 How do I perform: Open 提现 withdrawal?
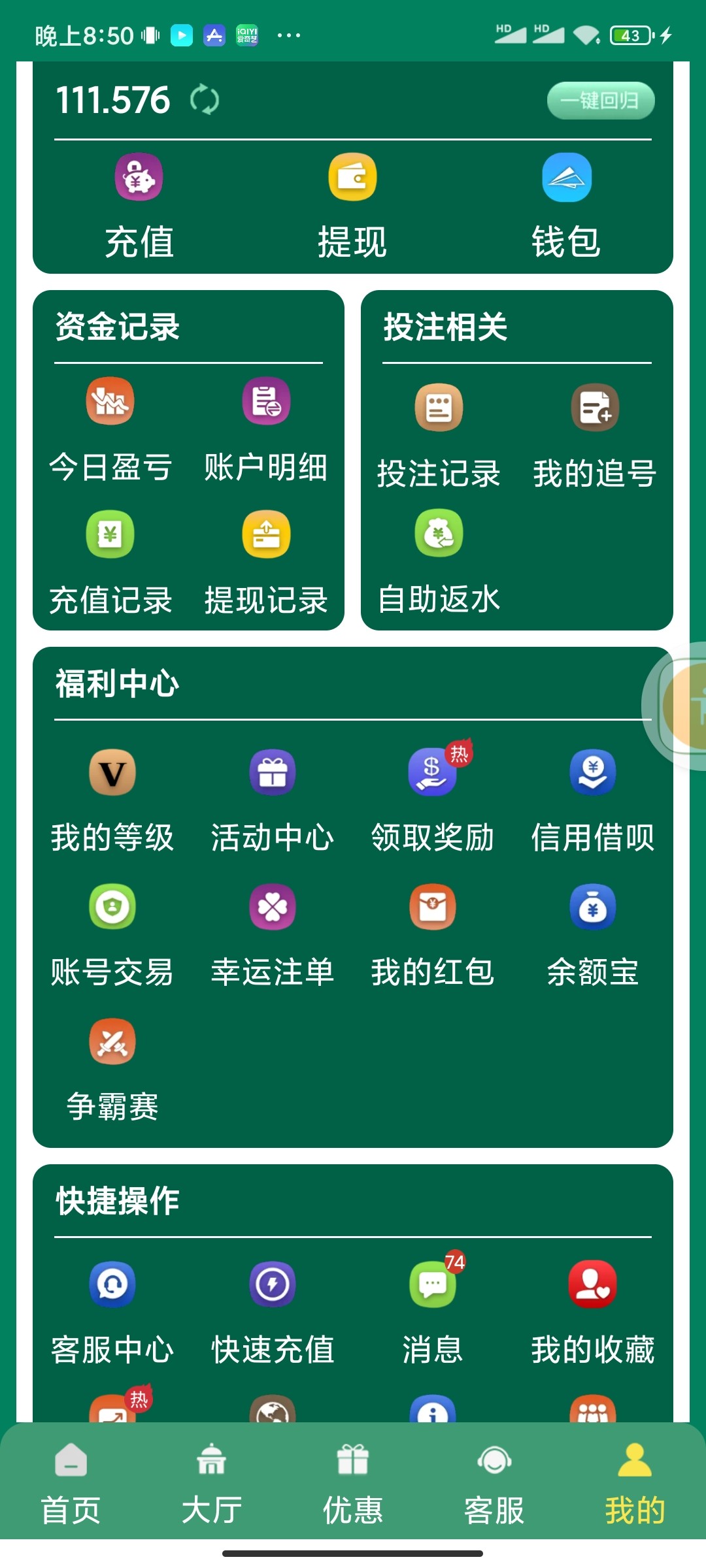pos(352,206)
